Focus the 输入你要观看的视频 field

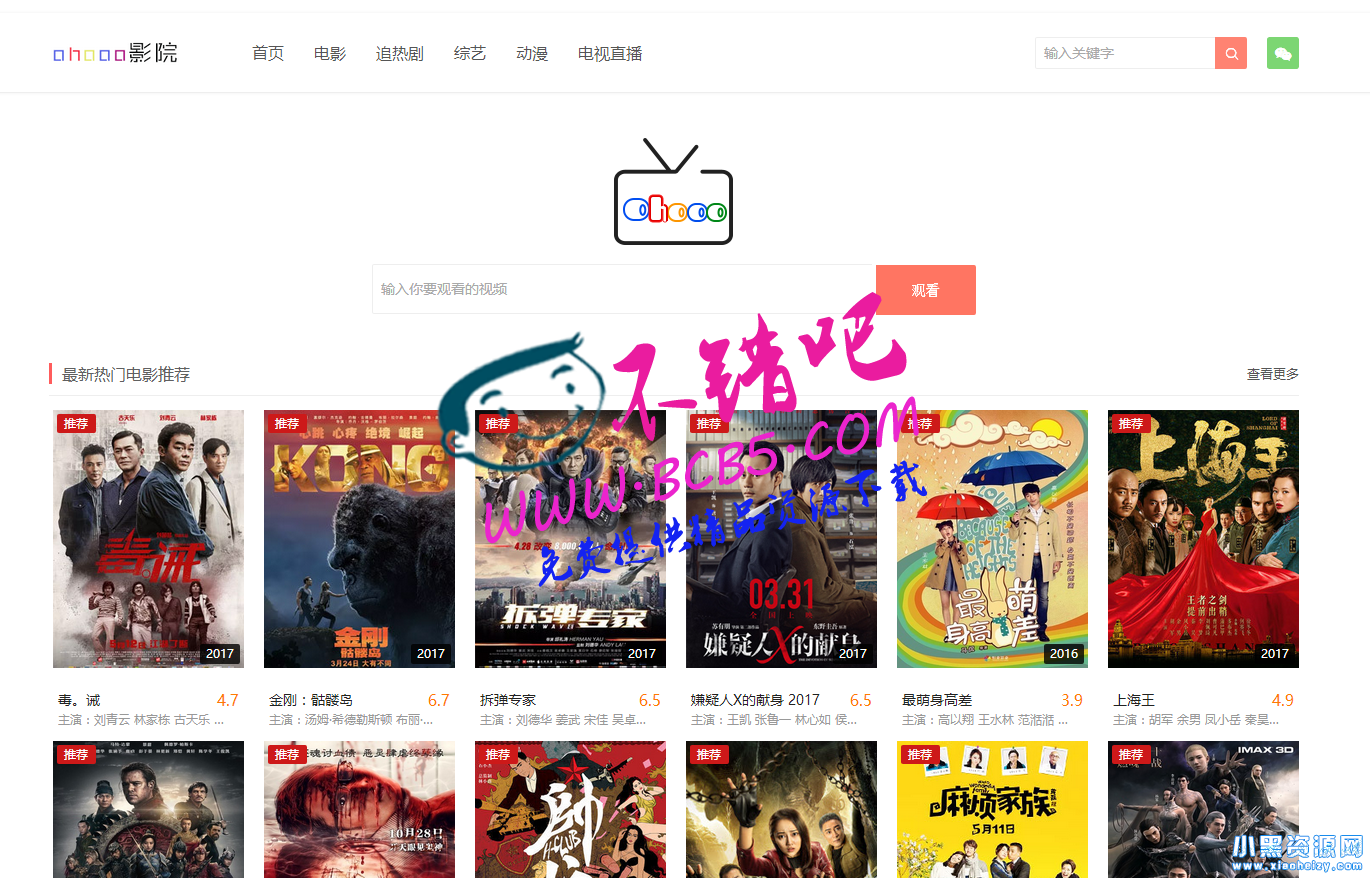(623, 289)
